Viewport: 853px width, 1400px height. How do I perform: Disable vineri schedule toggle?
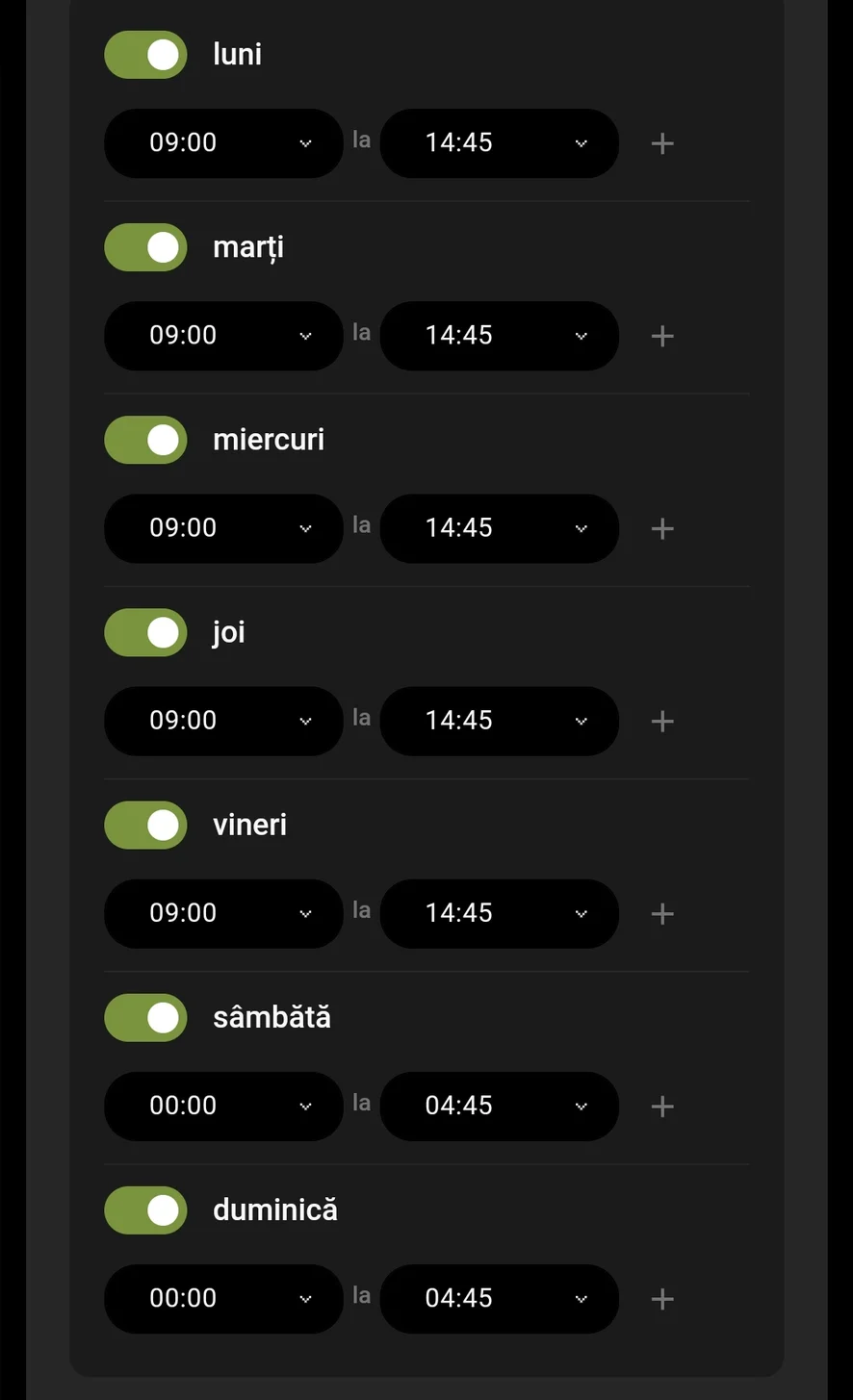point(145,825)
